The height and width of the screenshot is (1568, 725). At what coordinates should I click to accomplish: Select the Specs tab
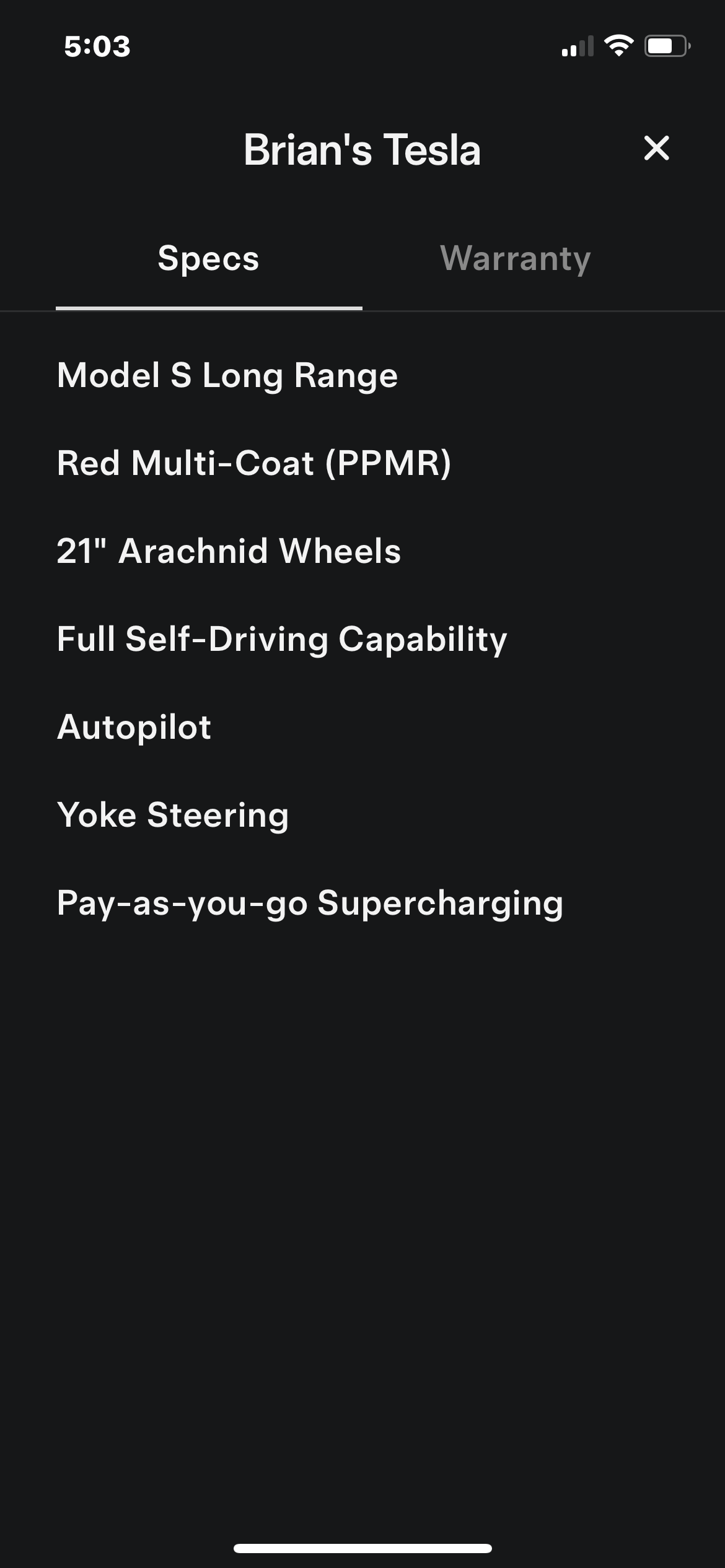click(208, 259)
